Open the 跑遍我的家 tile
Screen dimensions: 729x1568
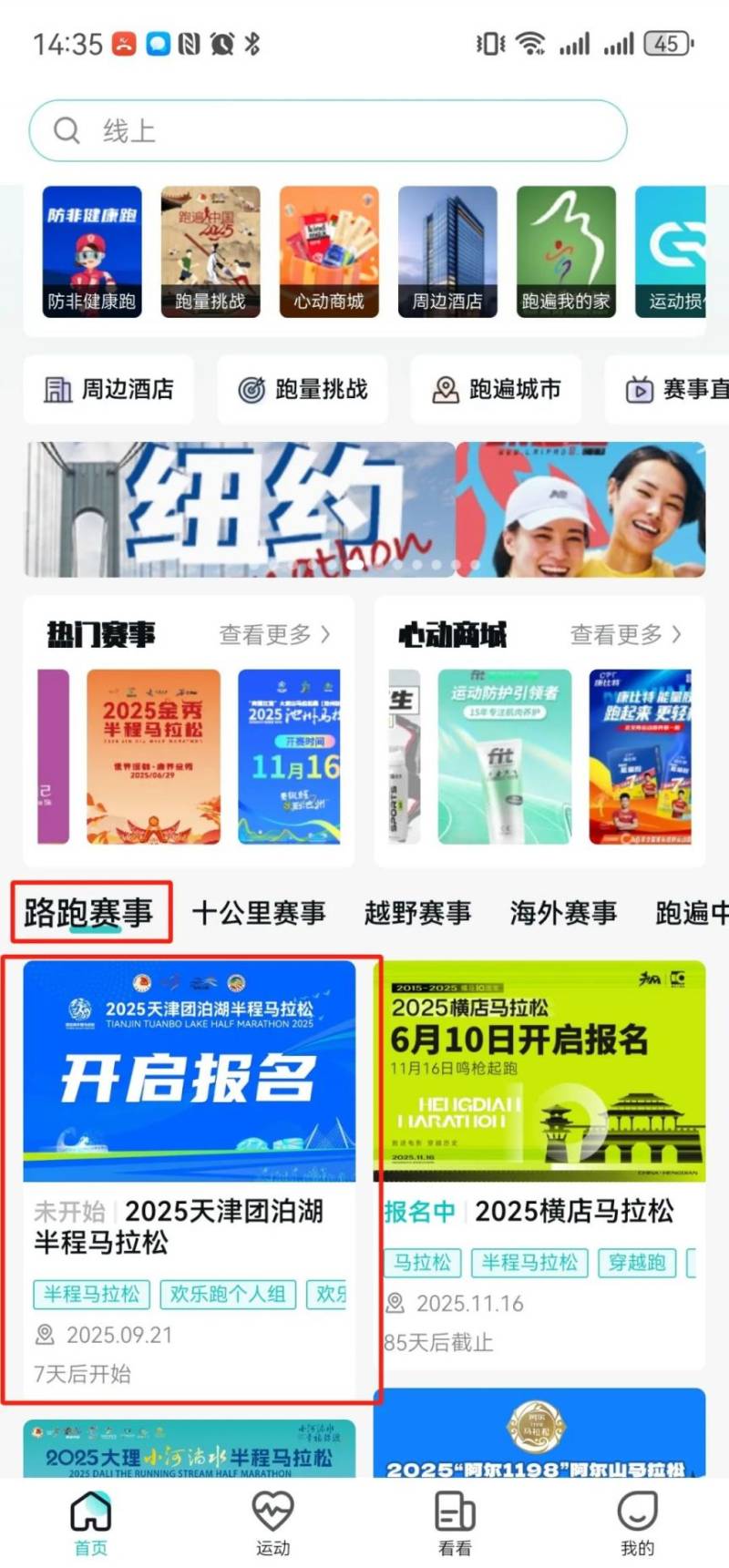(x=566, y=251)
